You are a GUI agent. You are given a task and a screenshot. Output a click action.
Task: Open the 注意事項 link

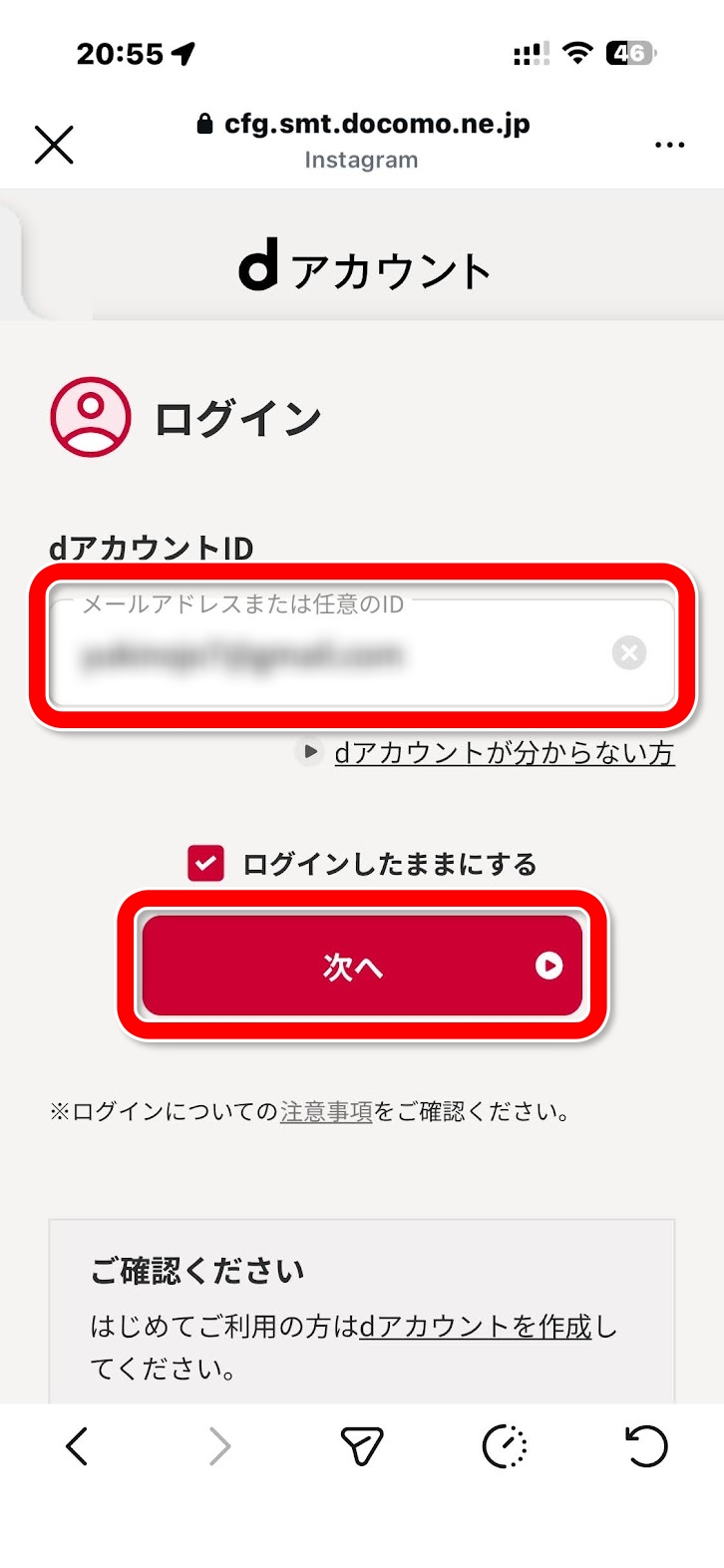[x=325, y=1110]
